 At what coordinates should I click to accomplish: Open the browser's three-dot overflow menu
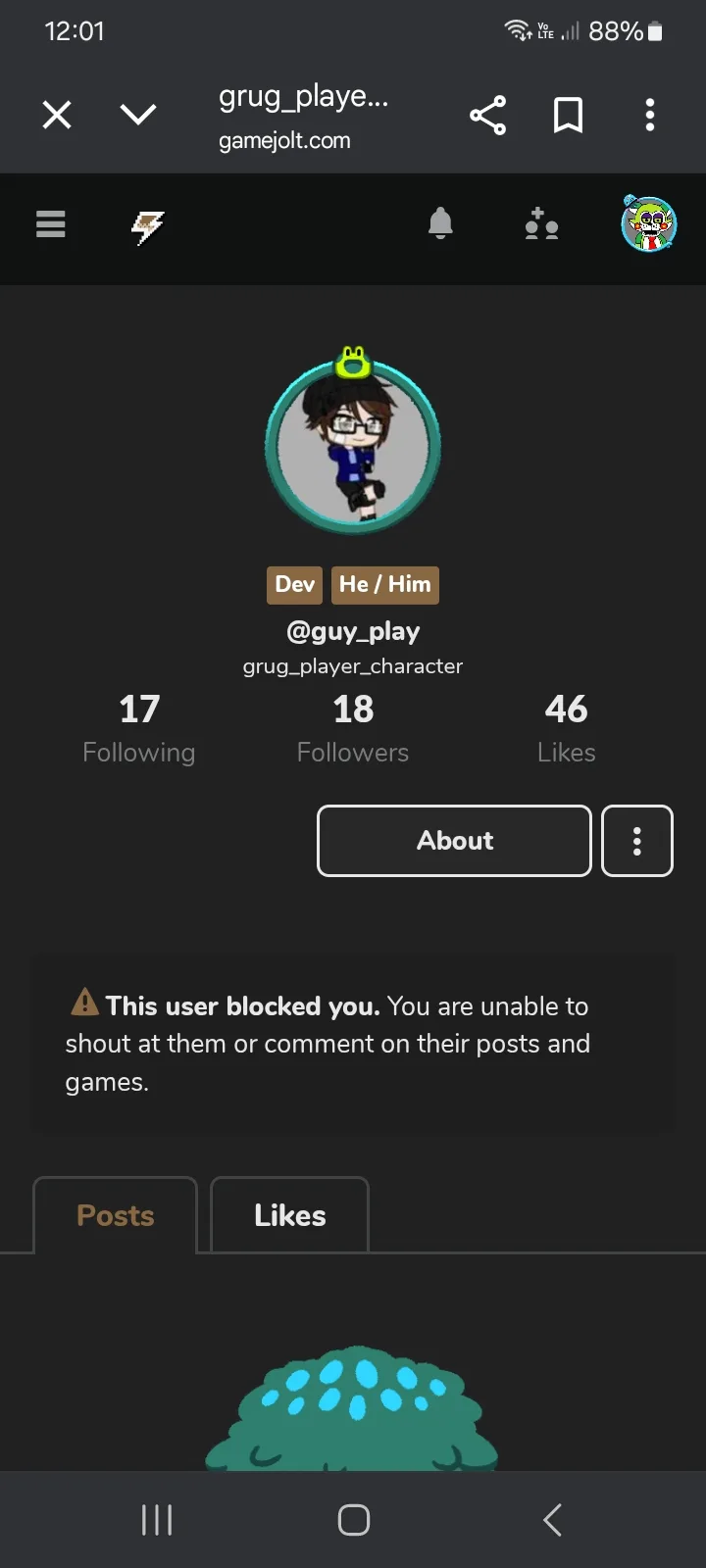tap(649, 116)
